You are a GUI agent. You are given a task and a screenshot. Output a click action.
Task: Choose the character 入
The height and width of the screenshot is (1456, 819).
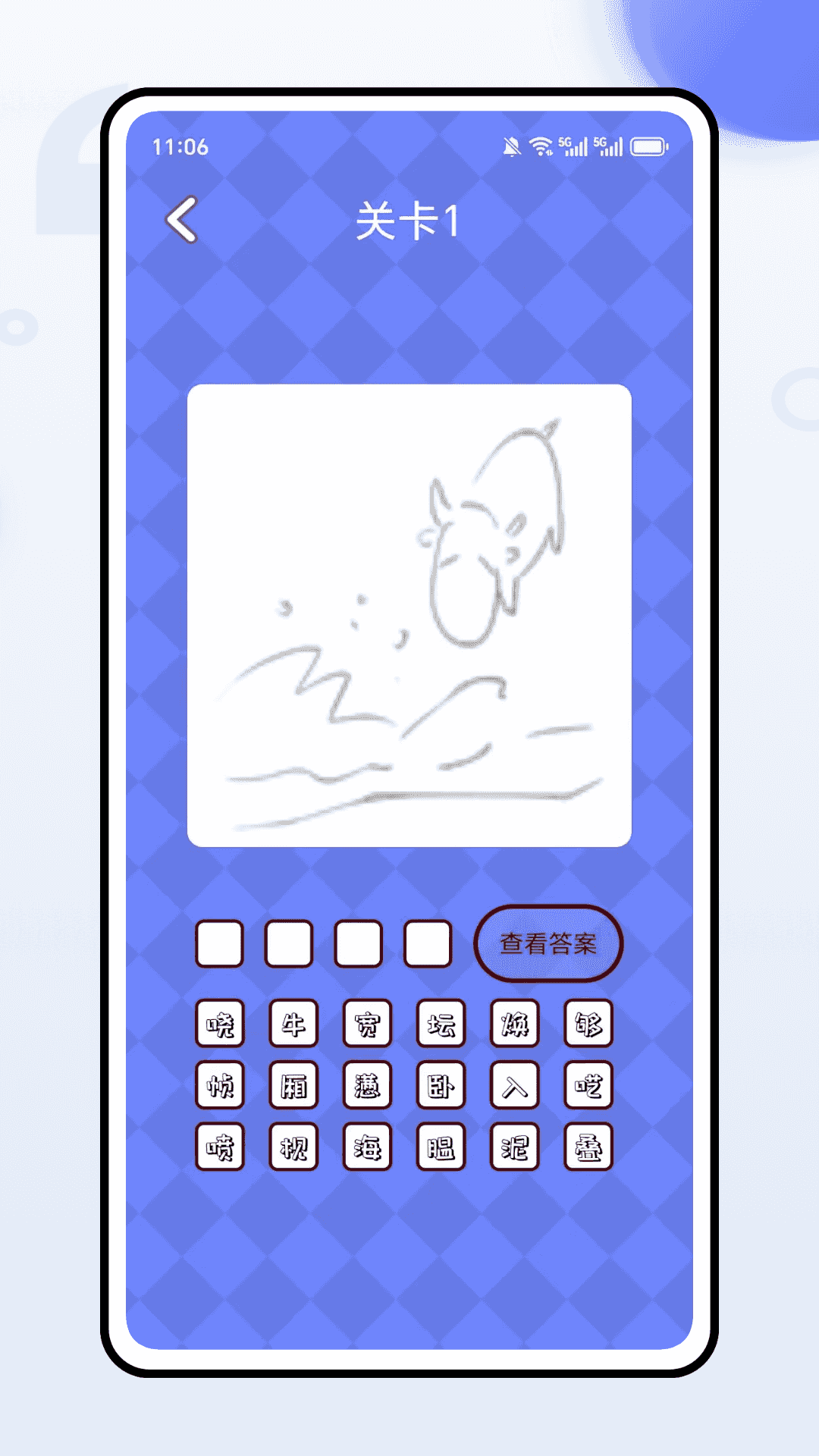click(514, 1085)
